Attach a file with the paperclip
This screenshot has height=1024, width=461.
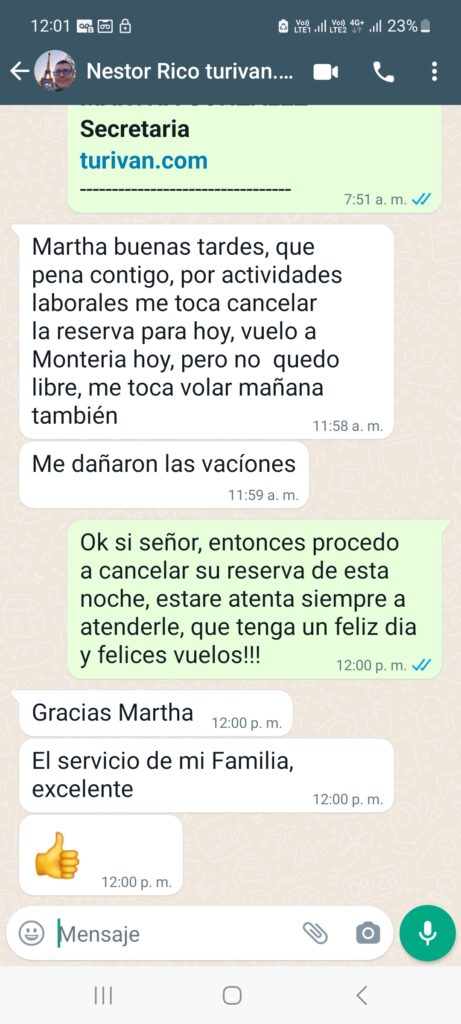click(315, 933)
